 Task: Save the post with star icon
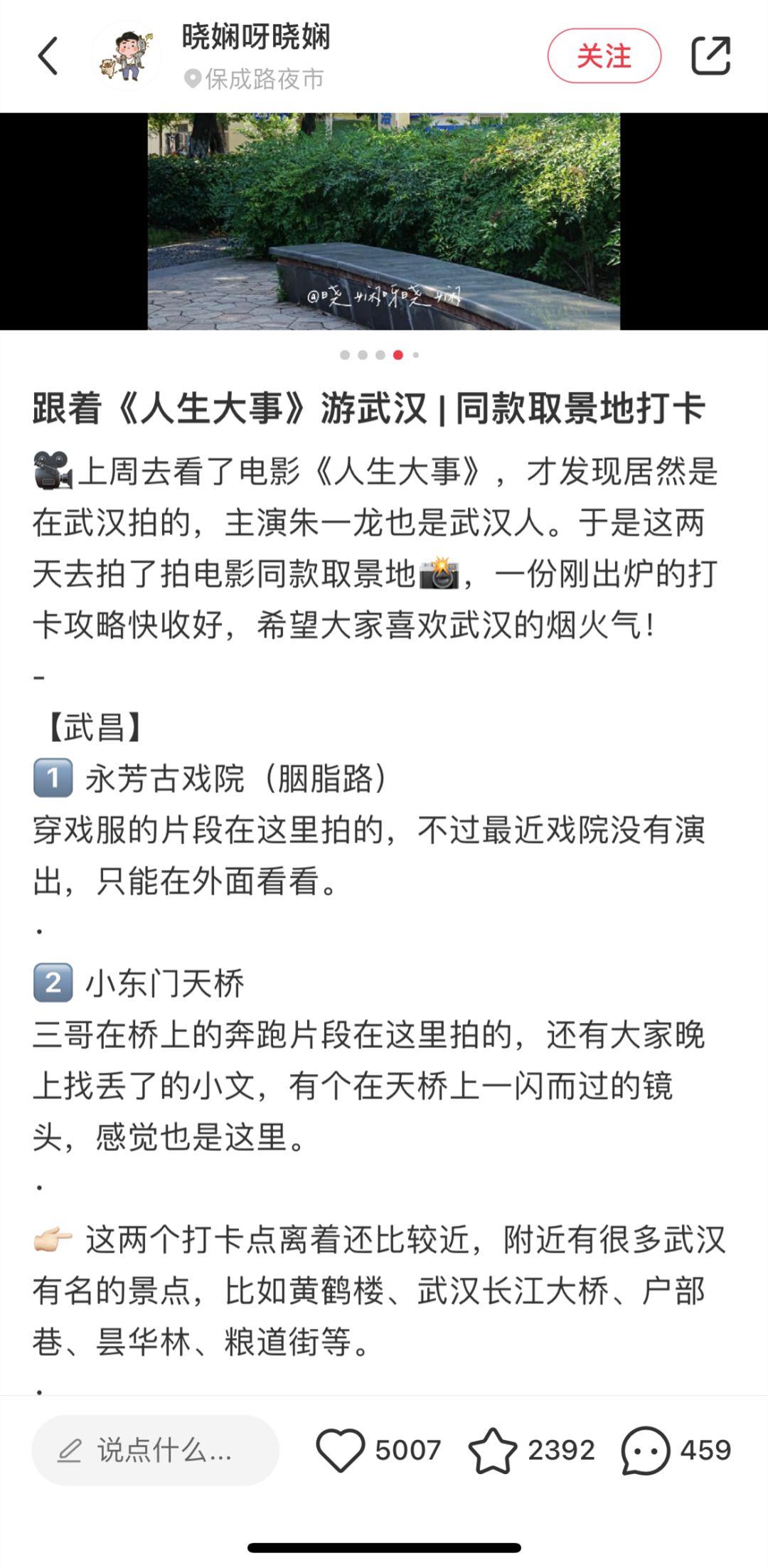[493, 1450]
